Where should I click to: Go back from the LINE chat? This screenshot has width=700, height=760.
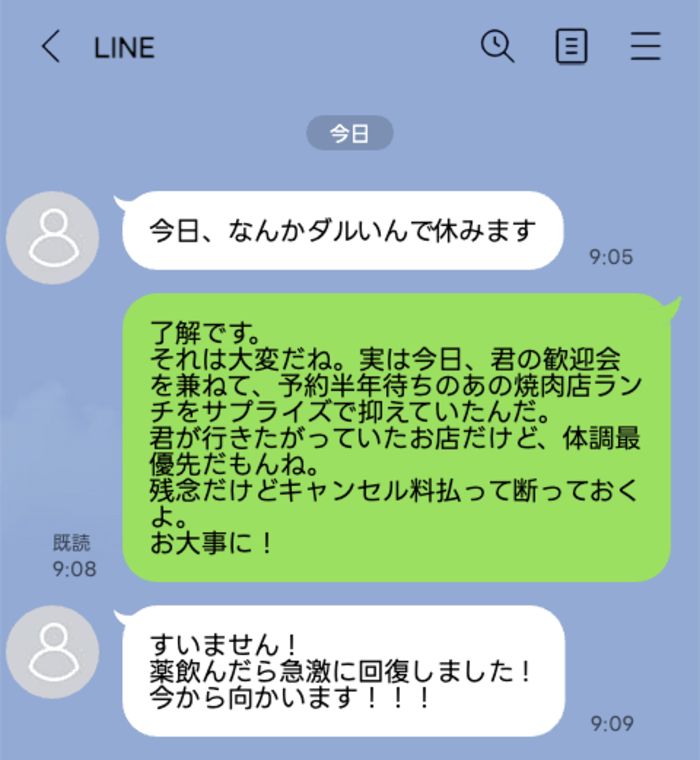[x=50, y=47]
